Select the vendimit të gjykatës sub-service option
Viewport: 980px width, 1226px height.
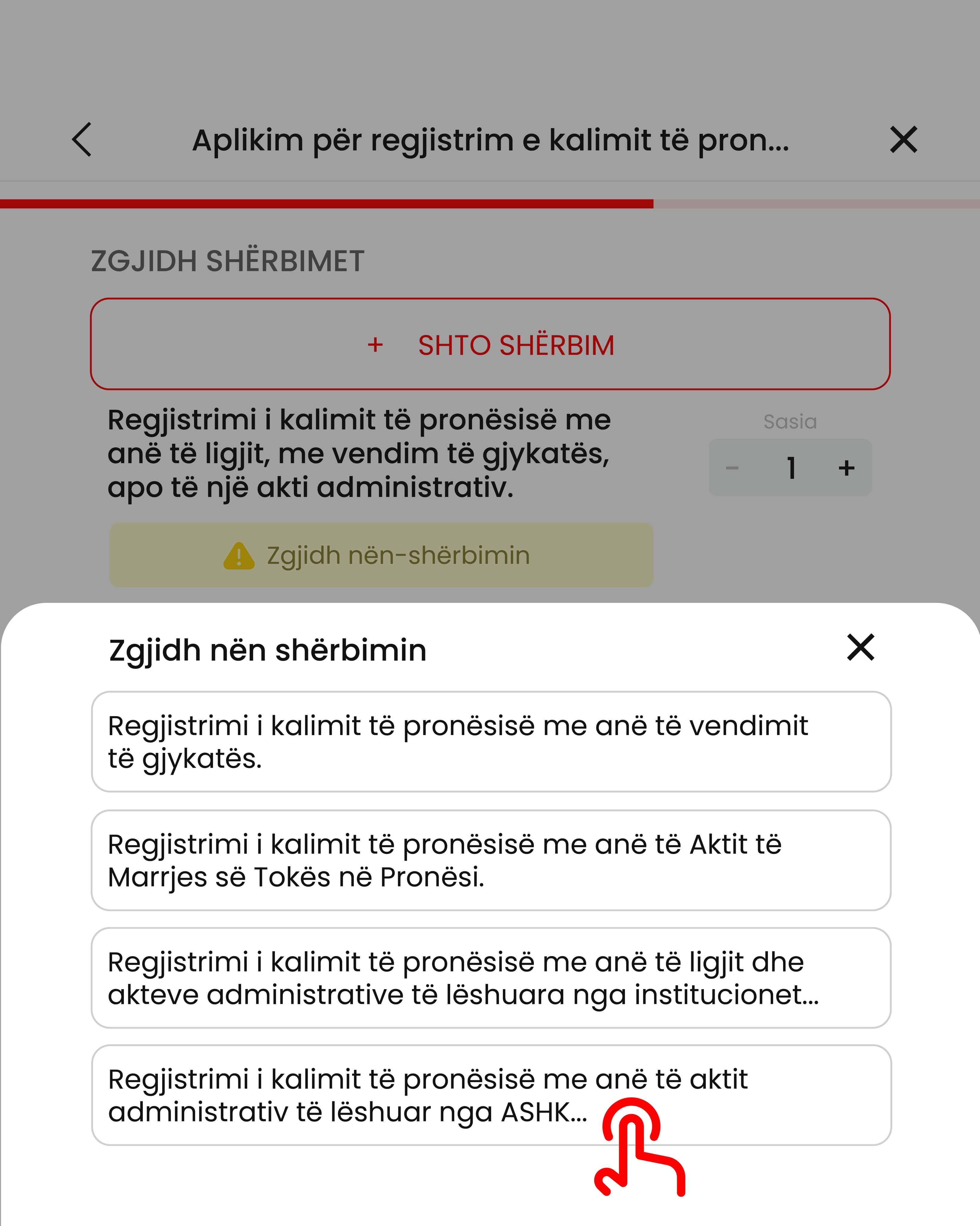[491, 741]
